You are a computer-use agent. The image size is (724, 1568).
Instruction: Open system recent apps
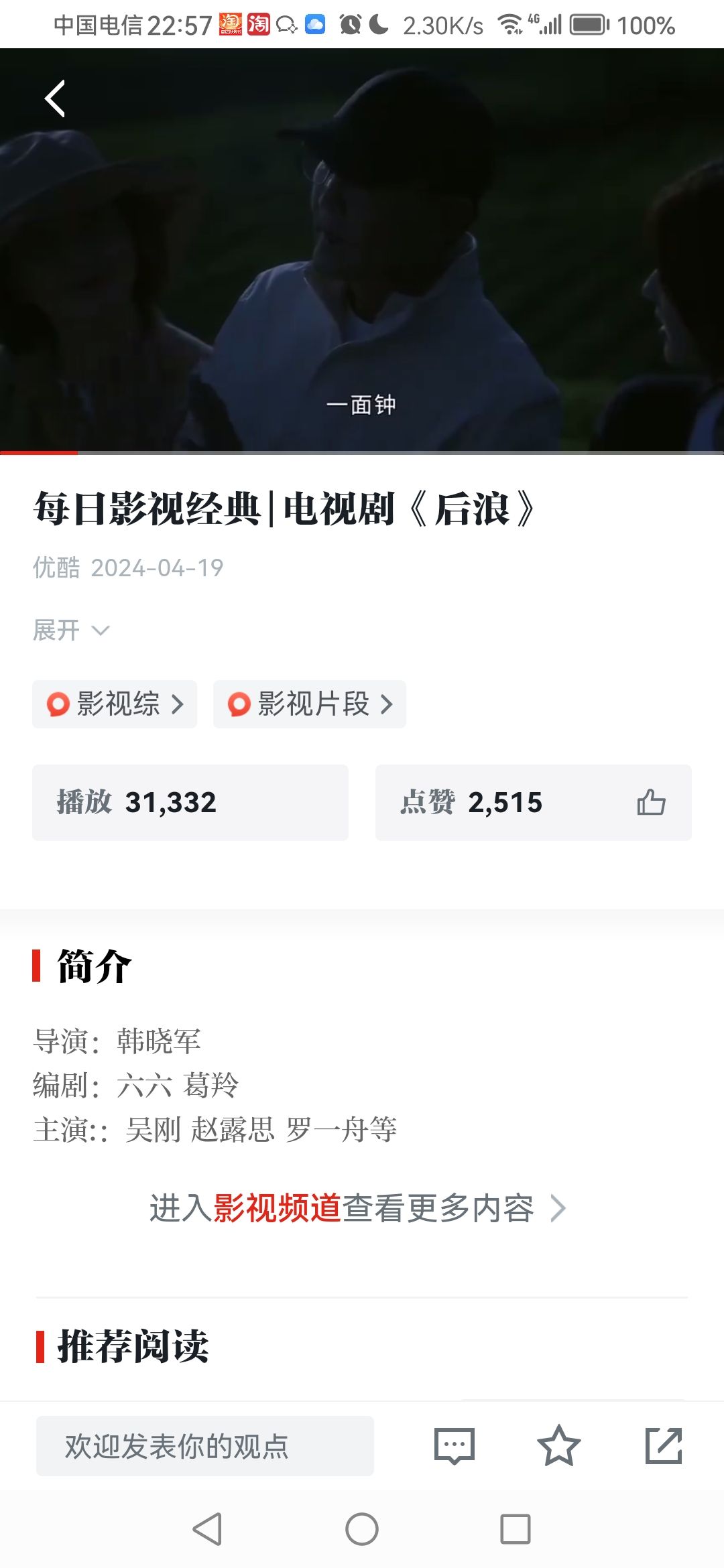516,1529
